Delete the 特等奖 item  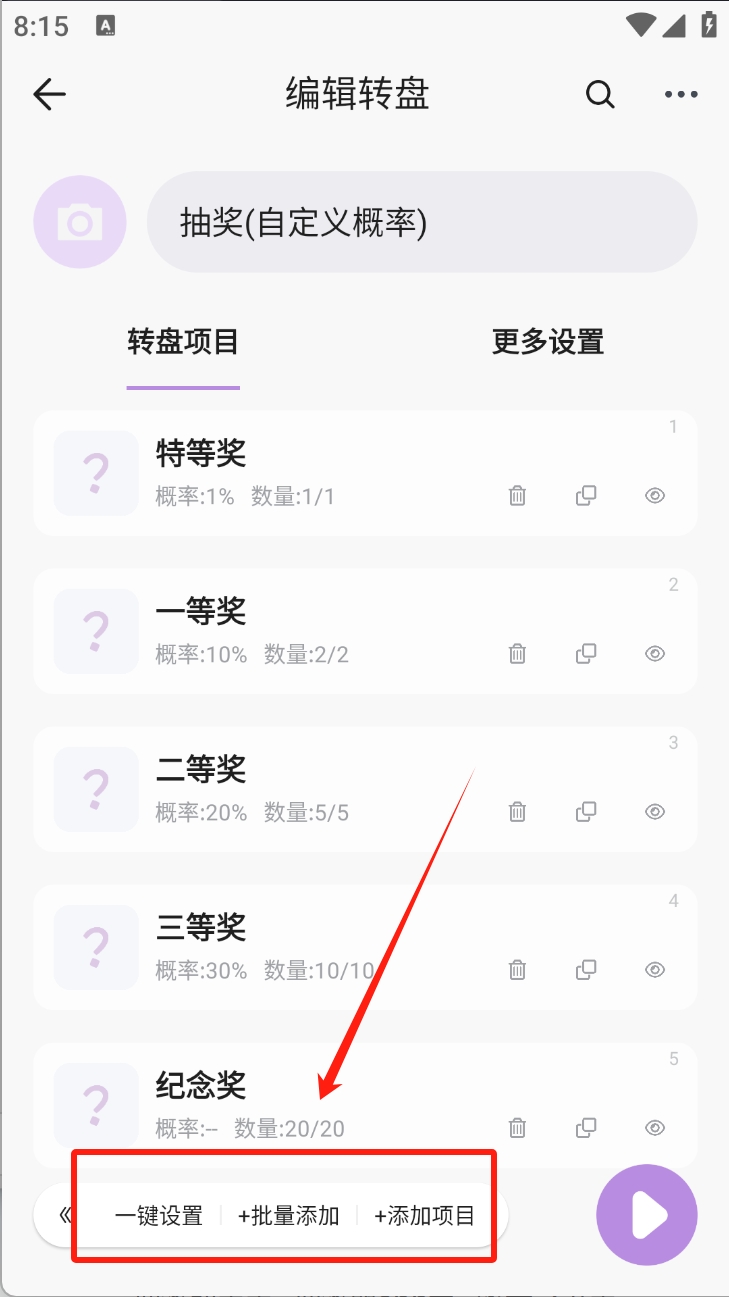[517, 495]
